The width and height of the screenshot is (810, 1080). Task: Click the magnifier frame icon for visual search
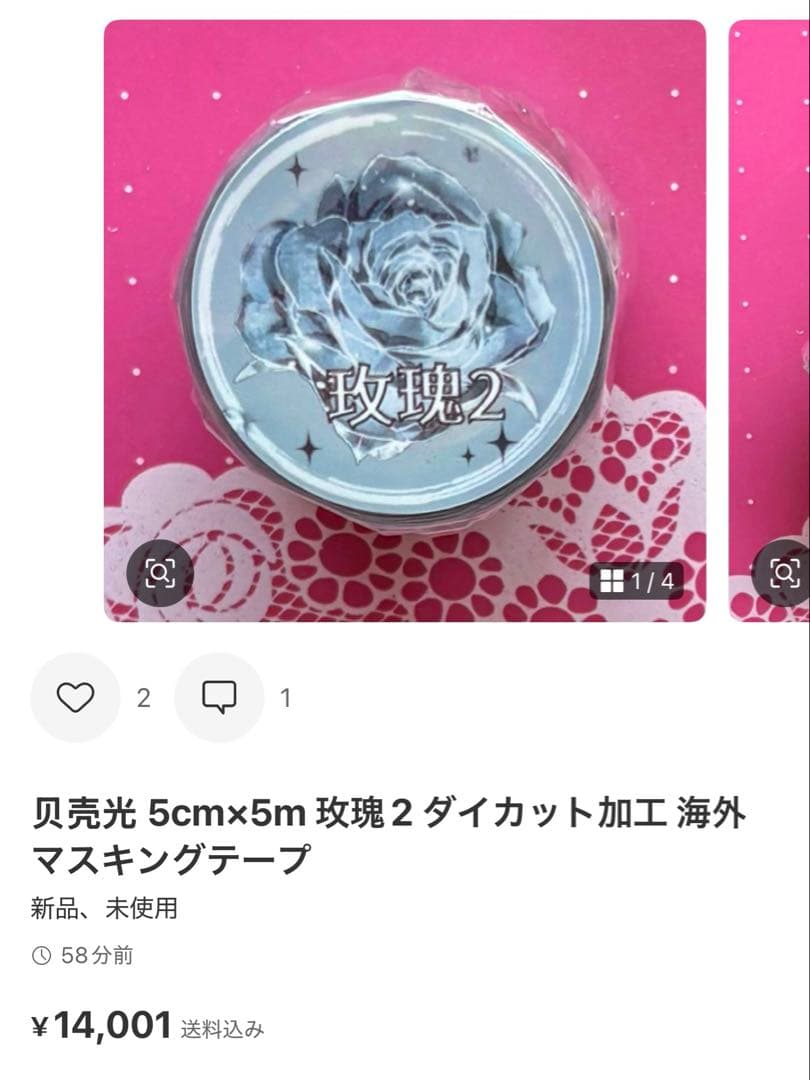[x=158, y=571]
